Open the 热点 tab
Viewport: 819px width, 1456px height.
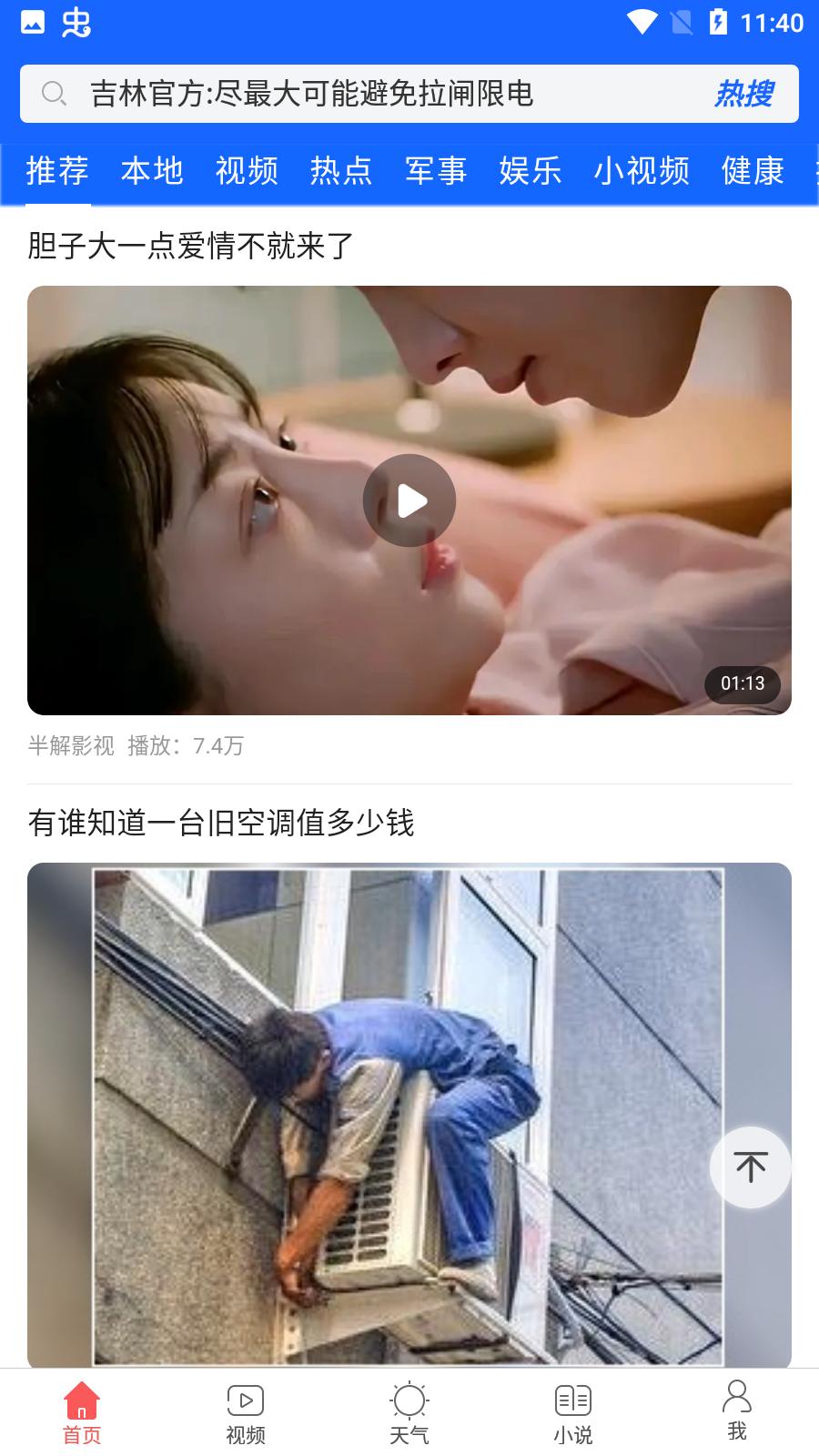click(341, 170)
